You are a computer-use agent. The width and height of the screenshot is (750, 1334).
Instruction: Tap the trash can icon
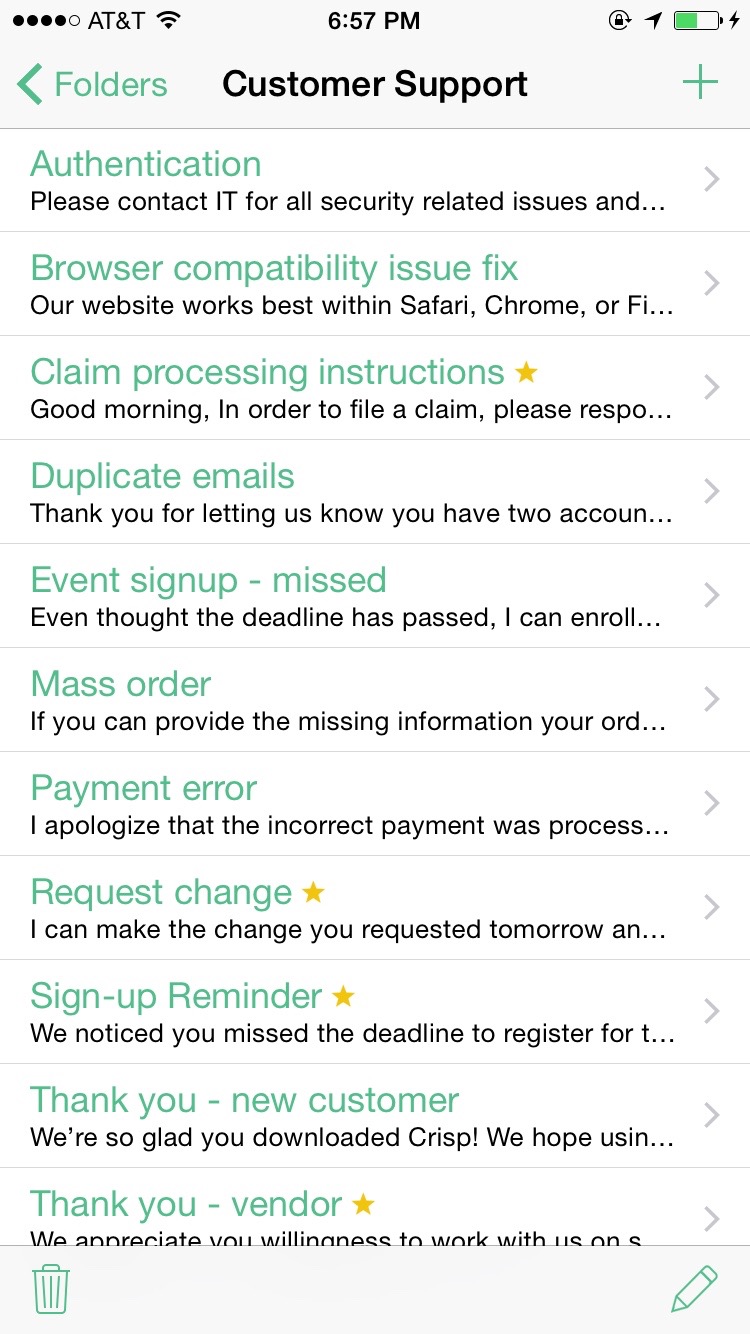pos(50,1289)
